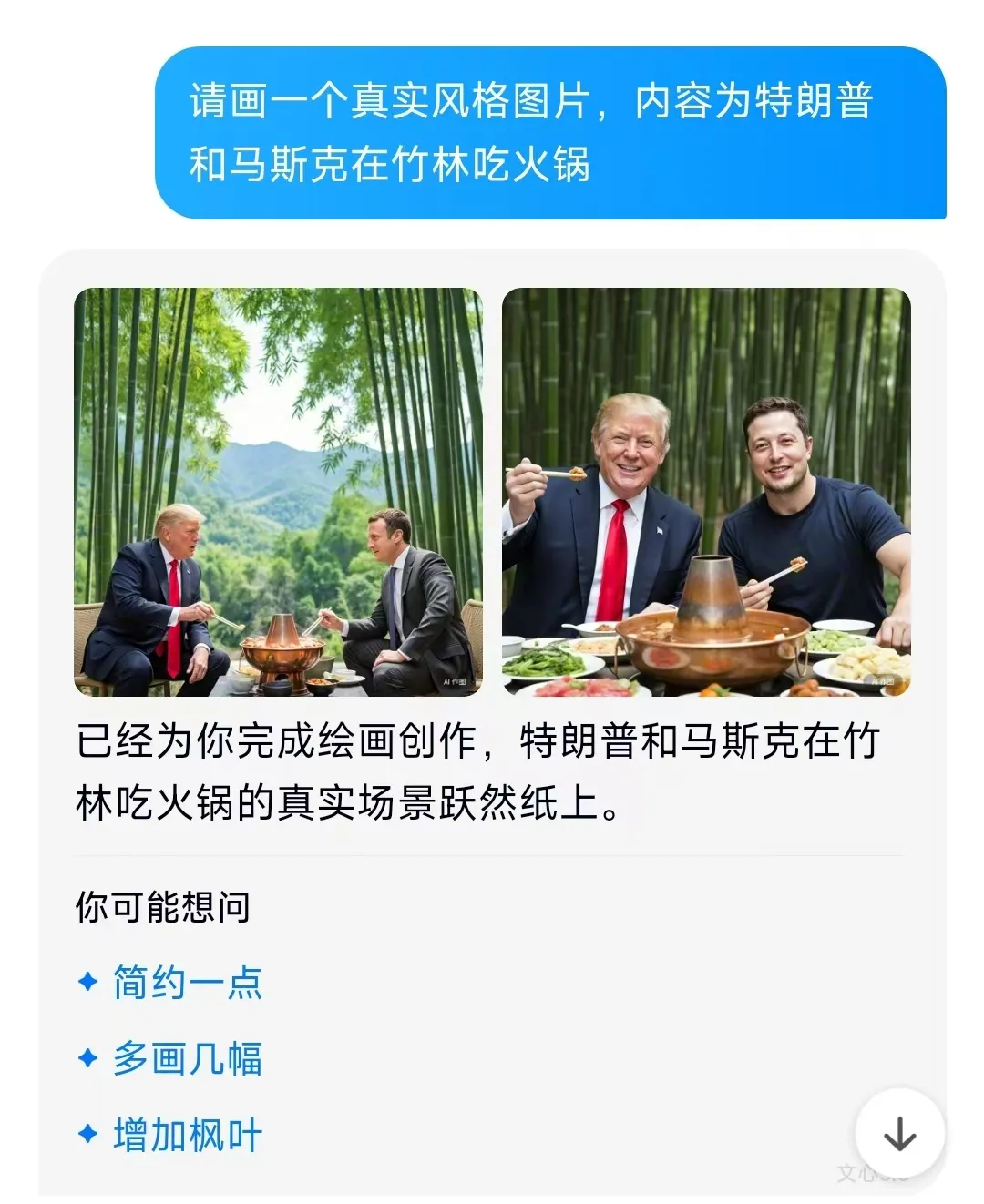Open the generated close-up hot pot image
Viewport: 984px width, 1204px height.
706,492
